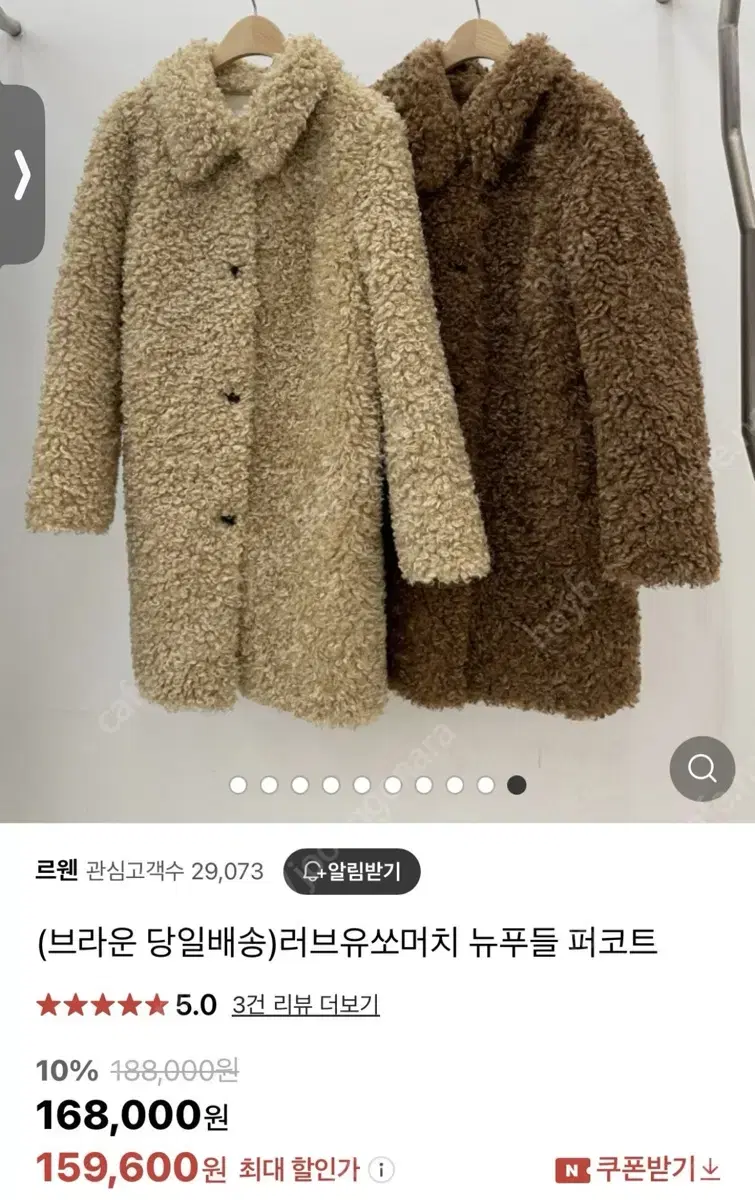Screen dimensions: 755x1200
Task: Select the first carousel dot indicator
Action: click(x=236, y=785)
